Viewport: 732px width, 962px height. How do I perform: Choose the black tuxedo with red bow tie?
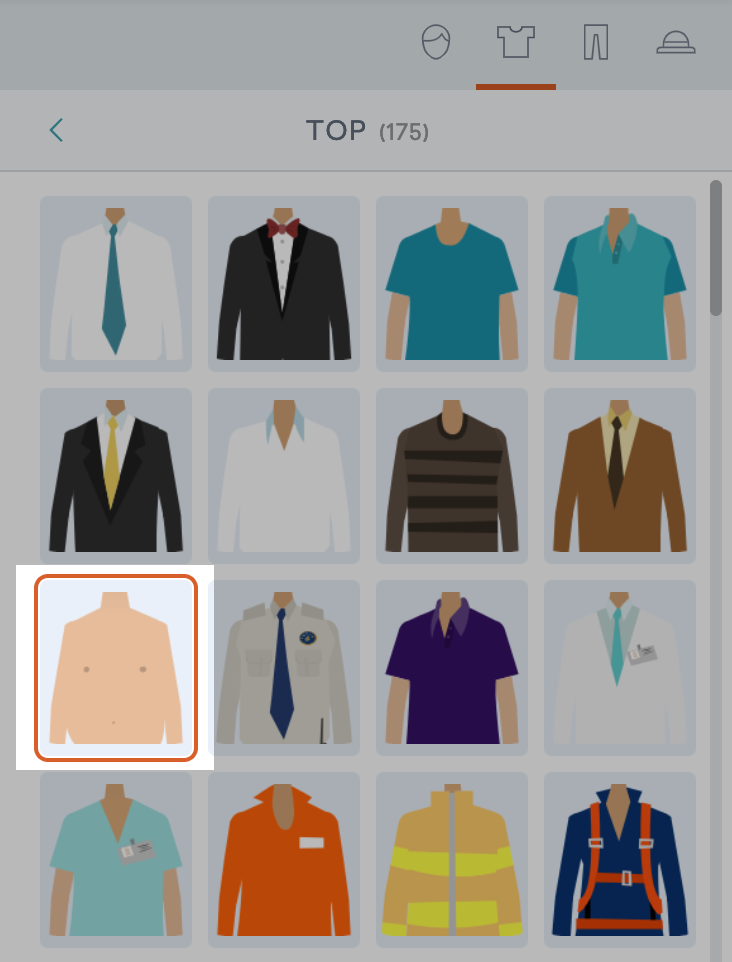[283, 283]
